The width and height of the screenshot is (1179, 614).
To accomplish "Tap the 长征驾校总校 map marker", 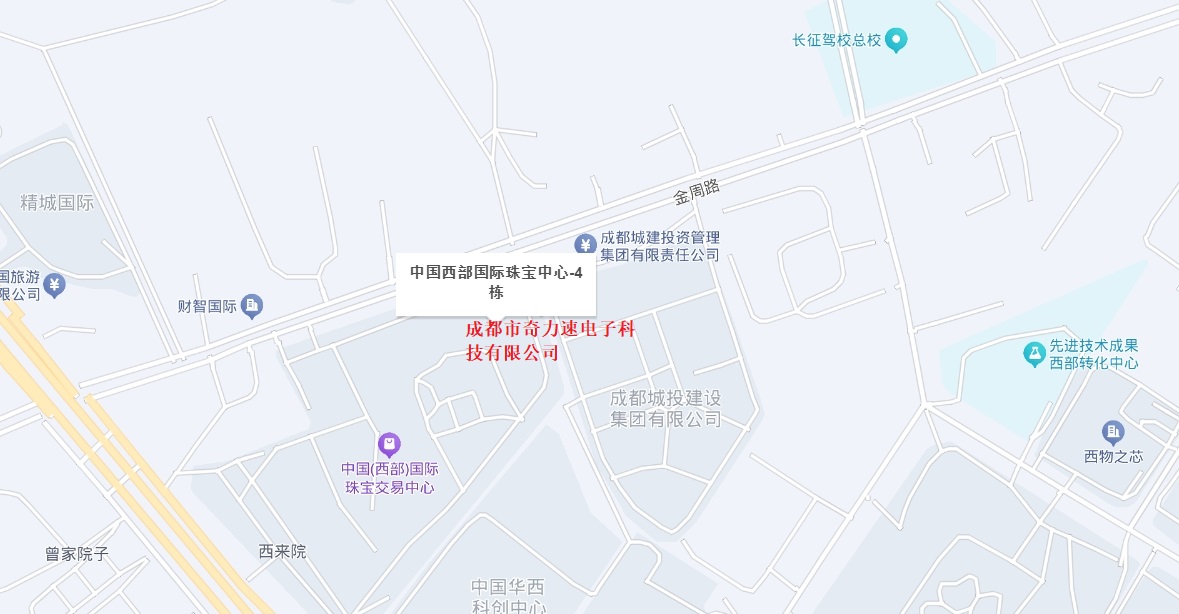I will pos(897,41).
